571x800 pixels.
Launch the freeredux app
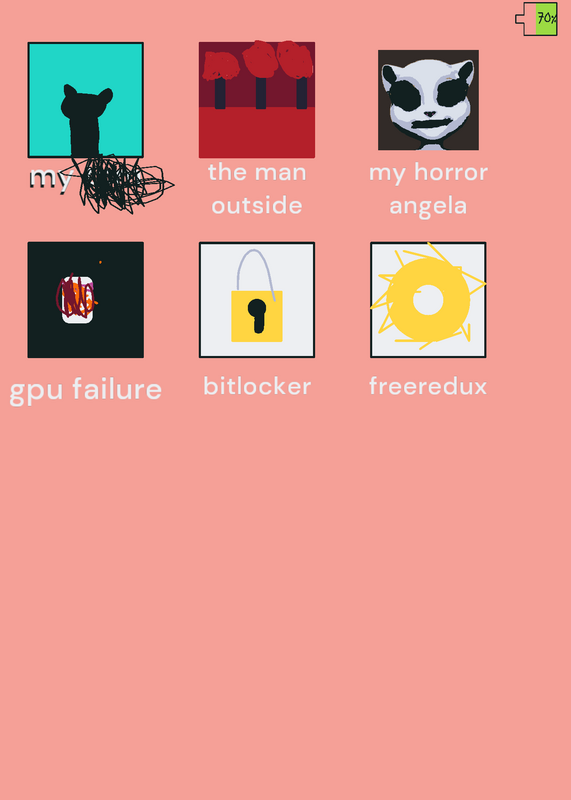point(428,300)
